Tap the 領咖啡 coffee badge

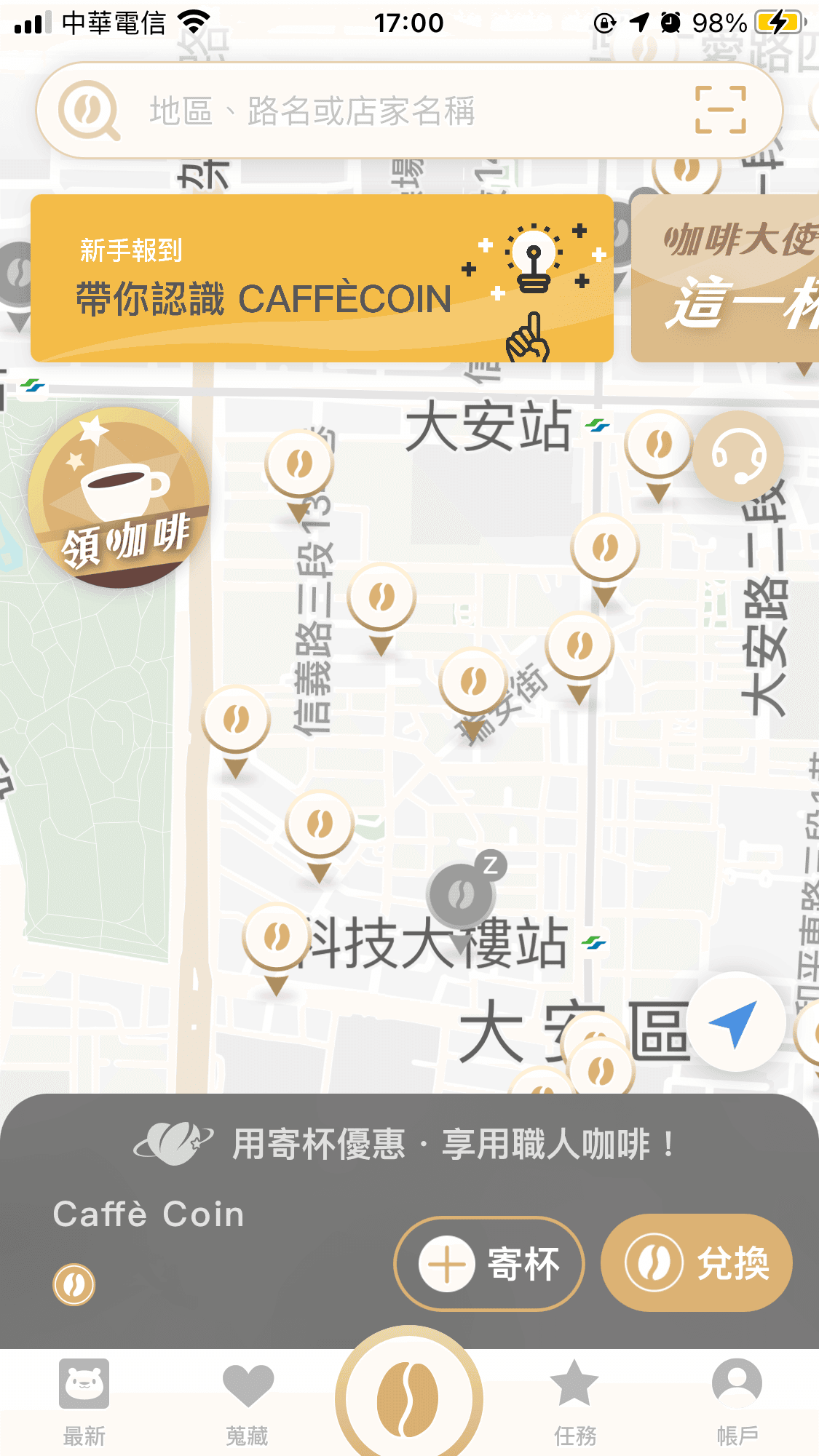click(x=119, y=499)
